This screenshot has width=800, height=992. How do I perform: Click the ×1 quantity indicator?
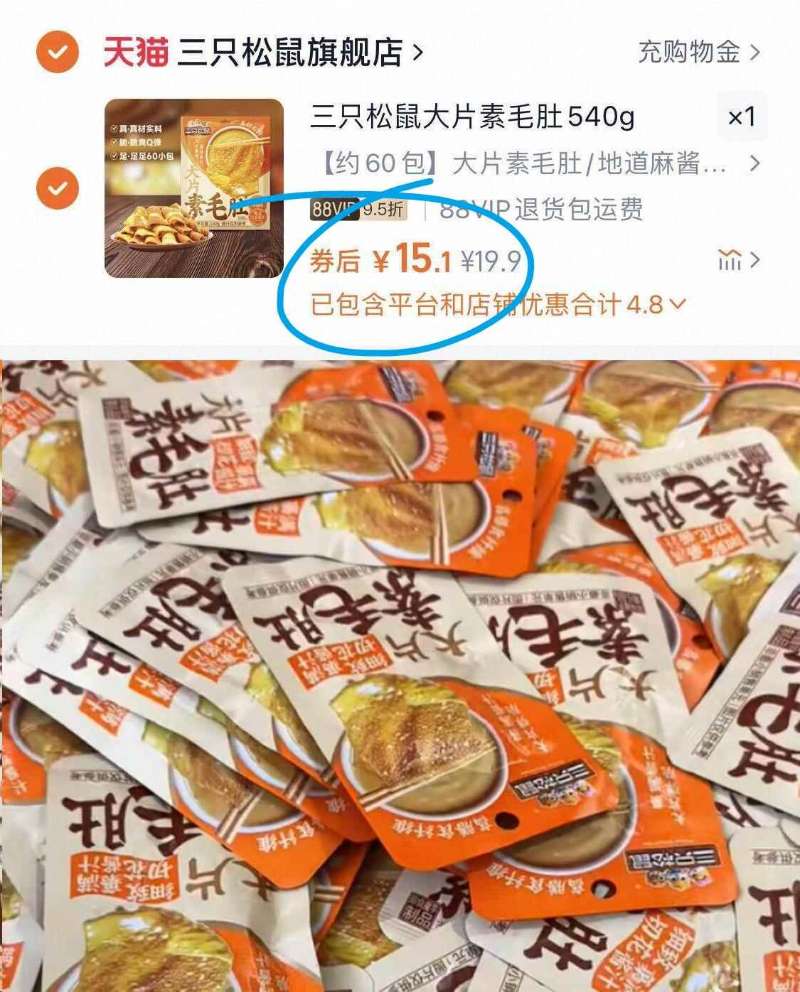click(740, 118)
